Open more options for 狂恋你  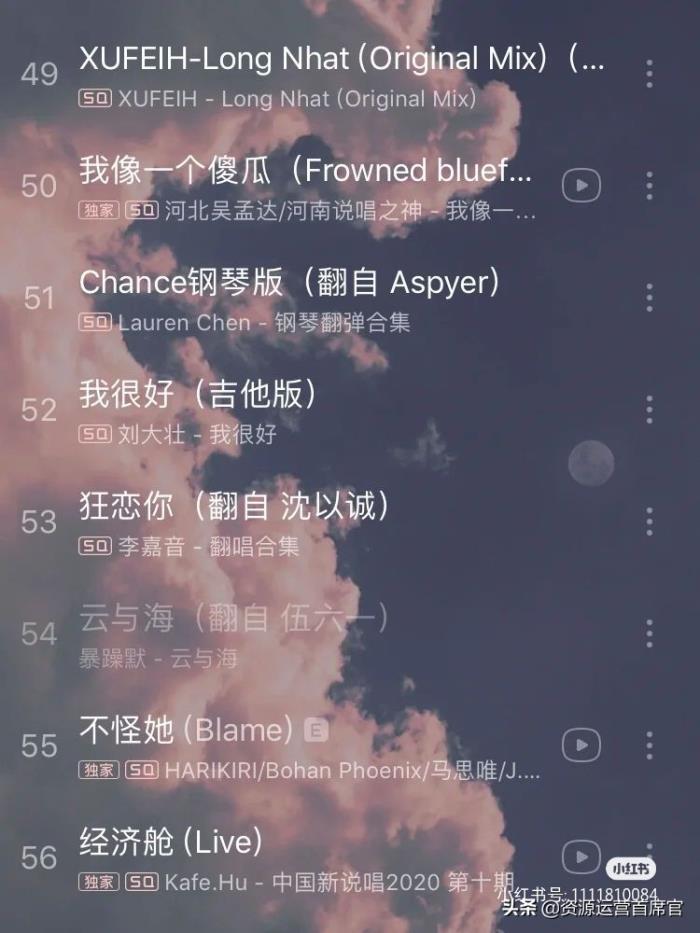click(650, 521)
